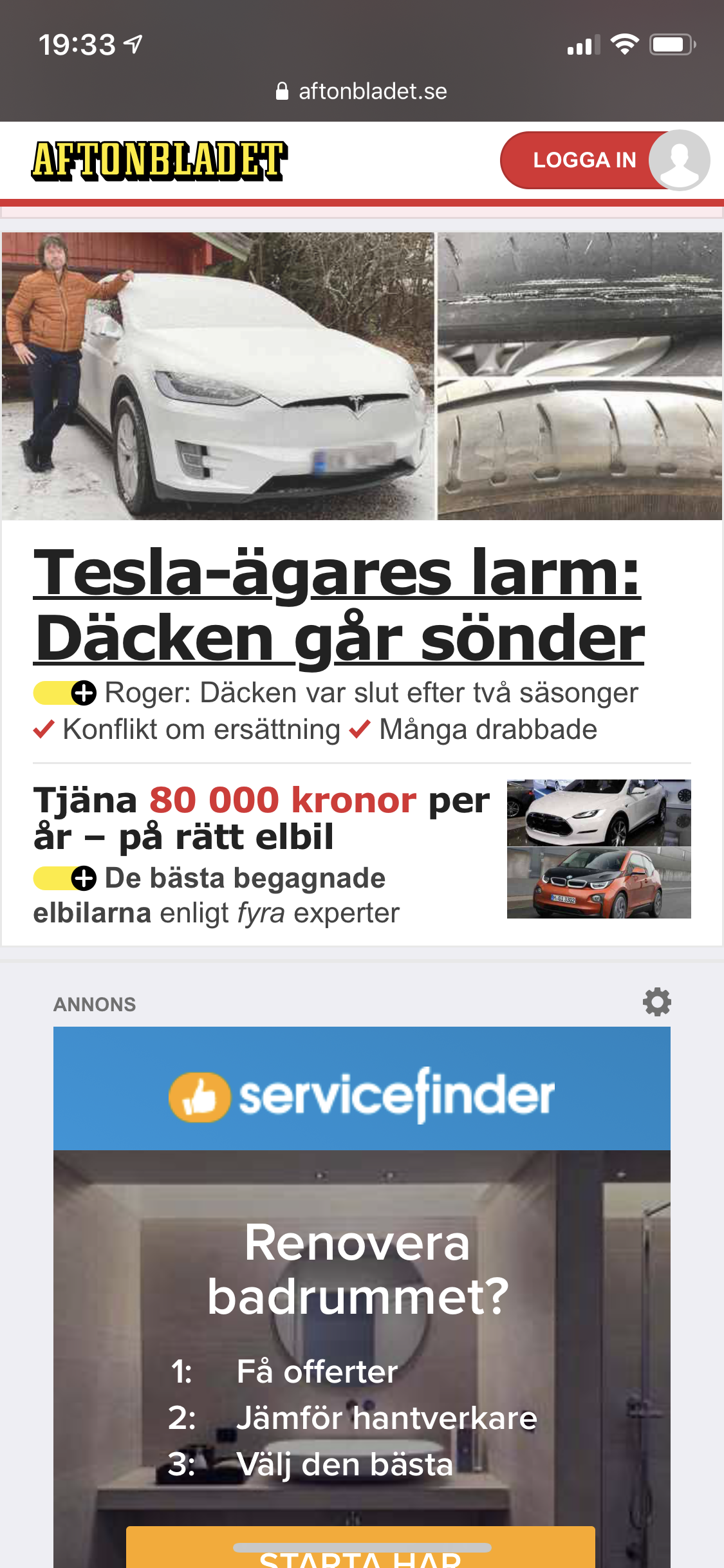Open the Aftonbladet home logo

point(159,160)
